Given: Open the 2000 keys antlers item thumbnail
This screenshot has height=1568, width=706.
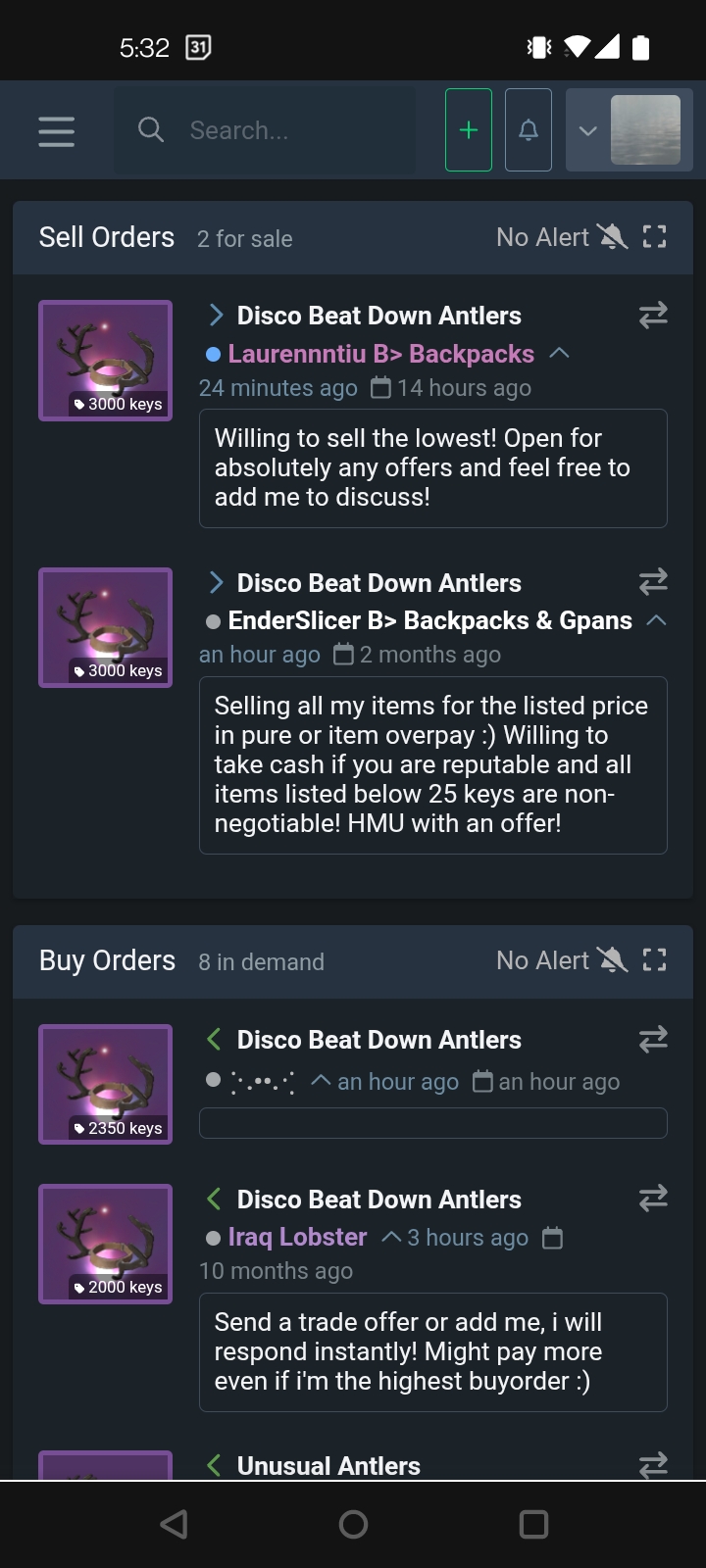Looking at the screenshot, I should 106,1244.
